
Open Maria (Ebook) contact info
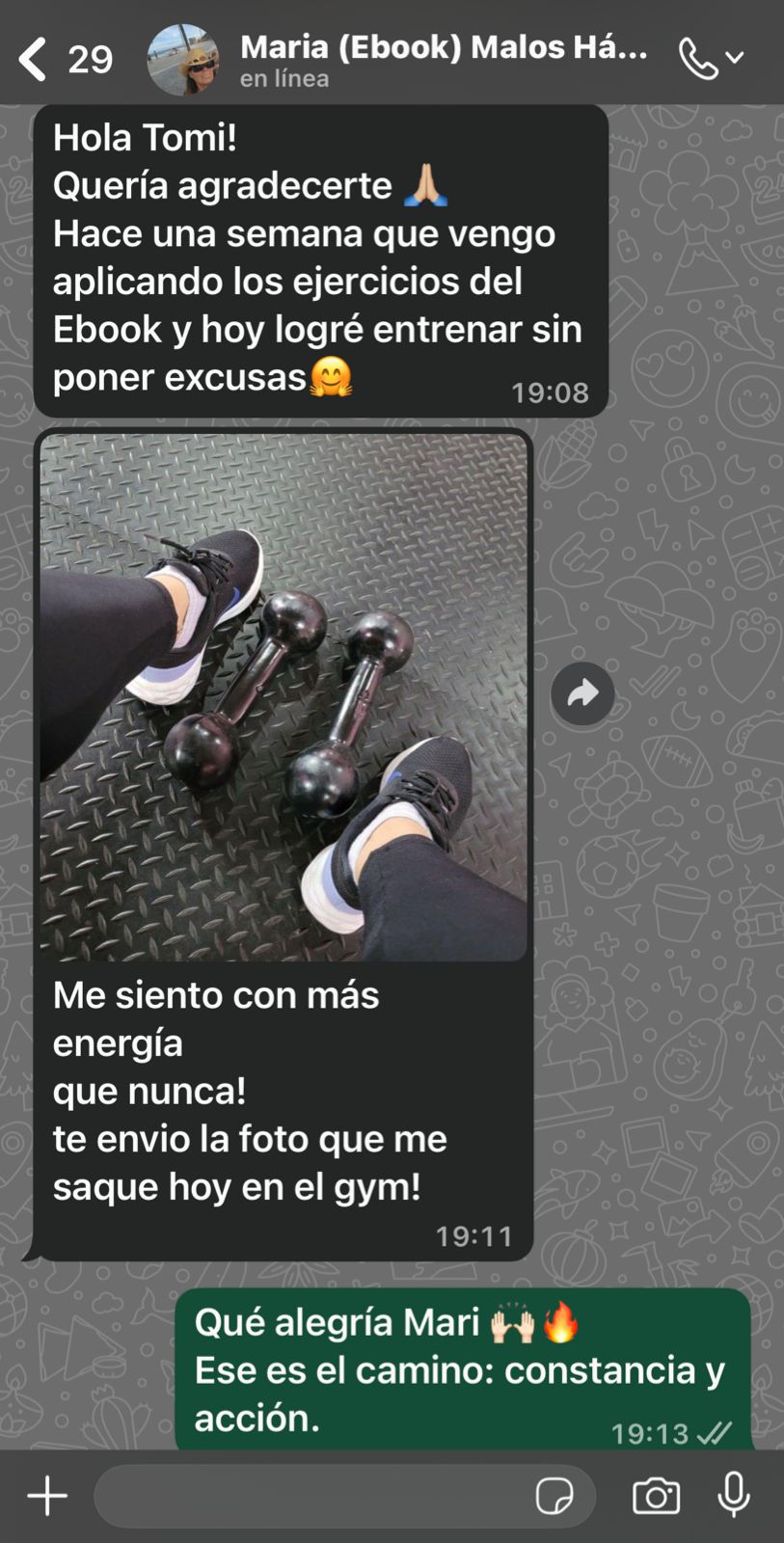(443, 59)
